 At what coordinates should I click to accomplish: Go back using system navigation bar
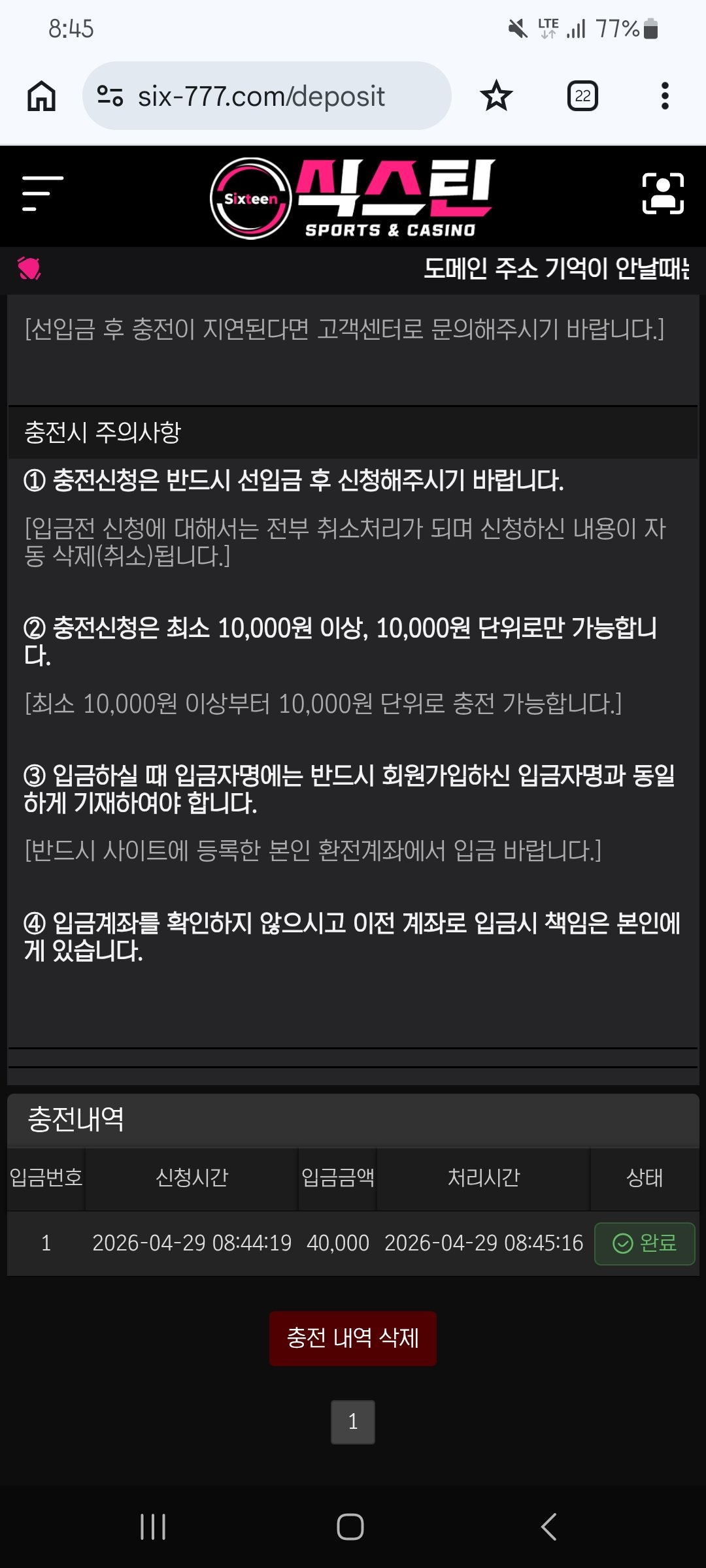pos(549,1527)
